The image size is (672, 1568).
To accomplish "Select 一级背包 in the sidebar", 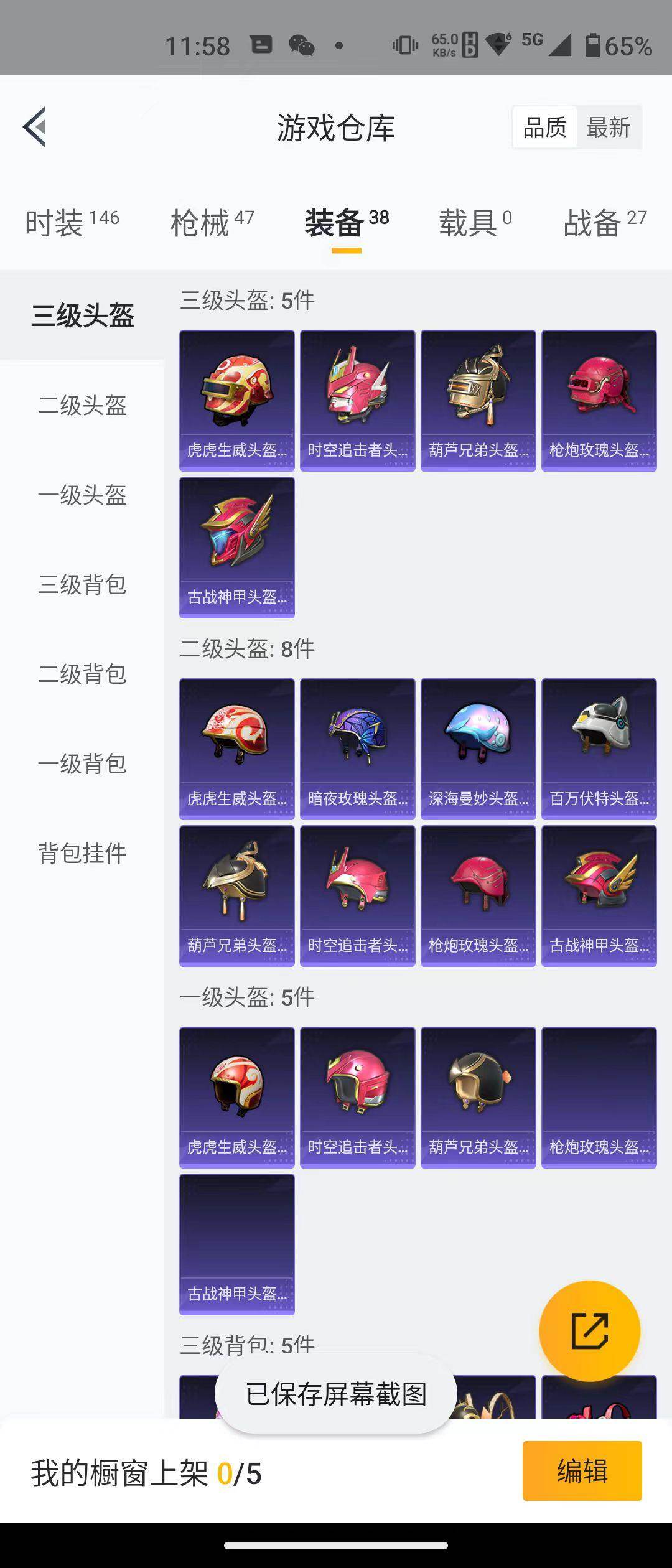I will (82, 764).
